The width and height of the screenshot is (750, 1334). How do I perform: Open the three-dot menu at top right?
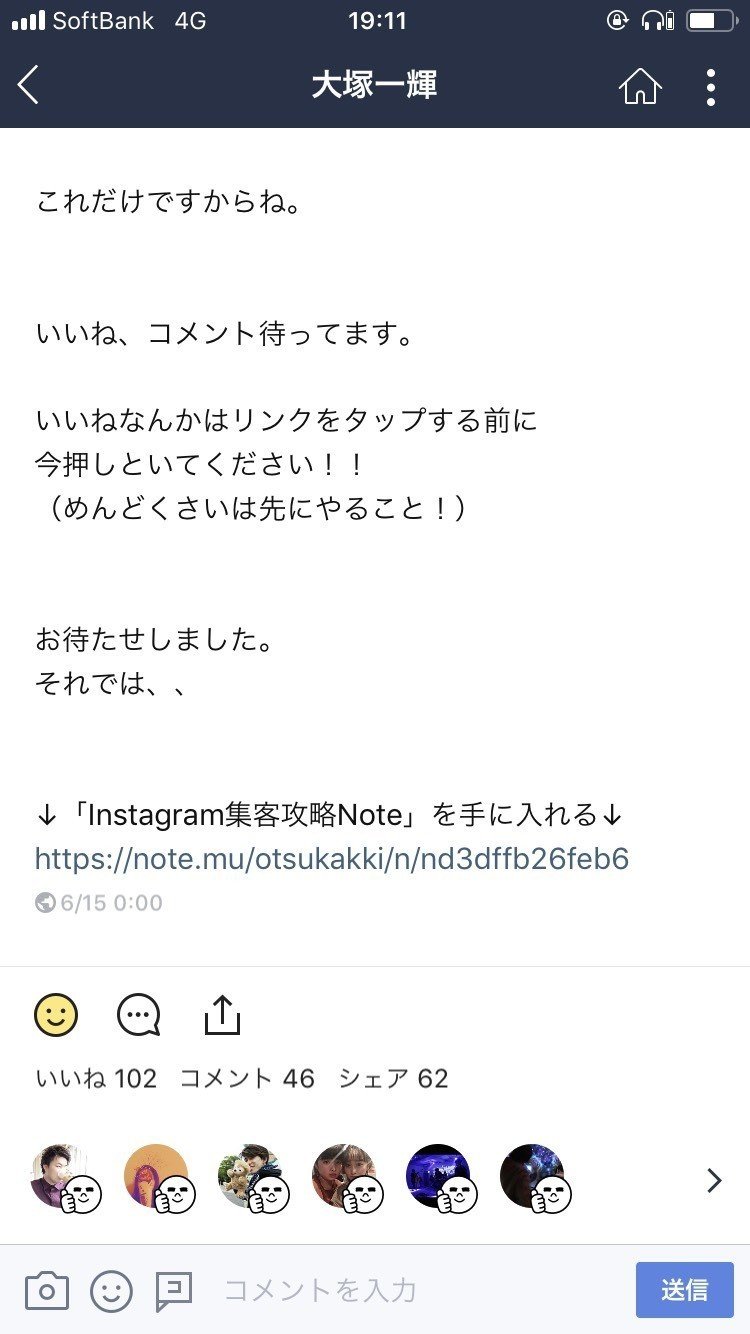tap(710, 86)
